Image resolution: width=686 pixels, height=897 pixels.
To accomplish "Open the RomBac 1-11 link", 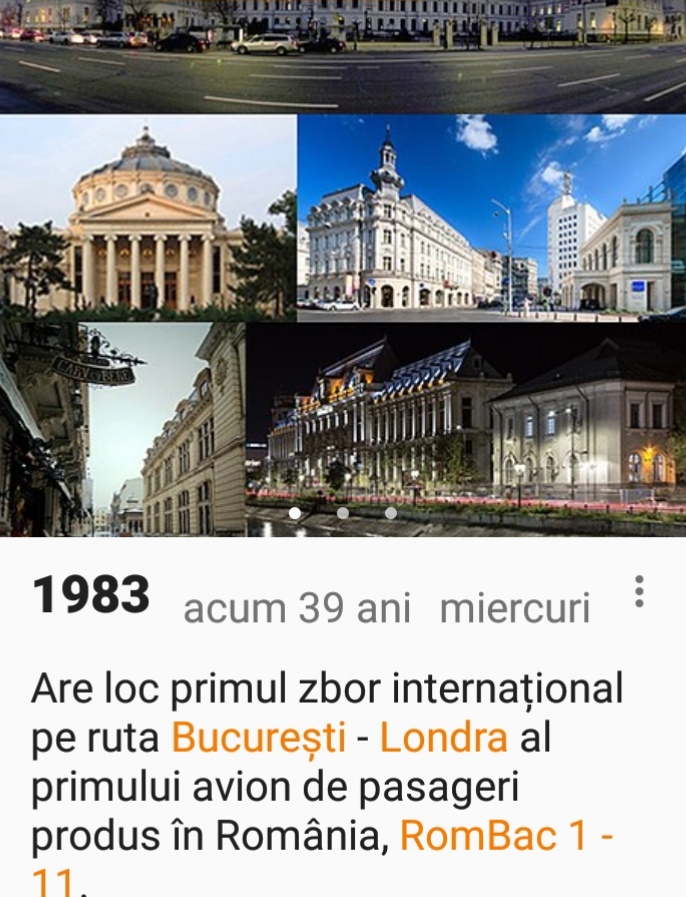I will point(506,835).
